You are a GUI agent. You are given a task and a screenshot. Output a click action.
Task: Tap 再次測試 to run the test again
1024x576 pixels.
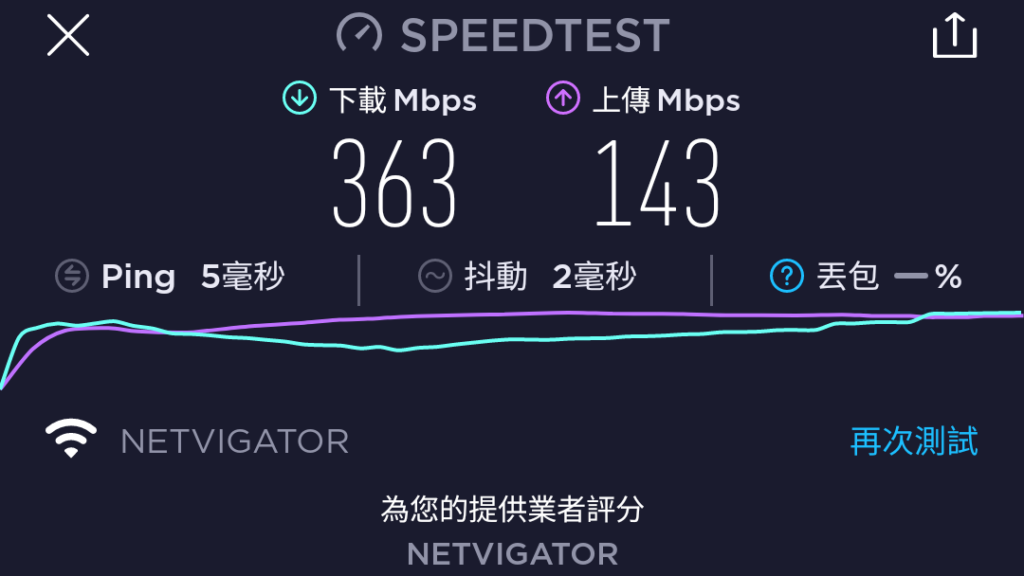pyautogui.click(x=913, y=441)
